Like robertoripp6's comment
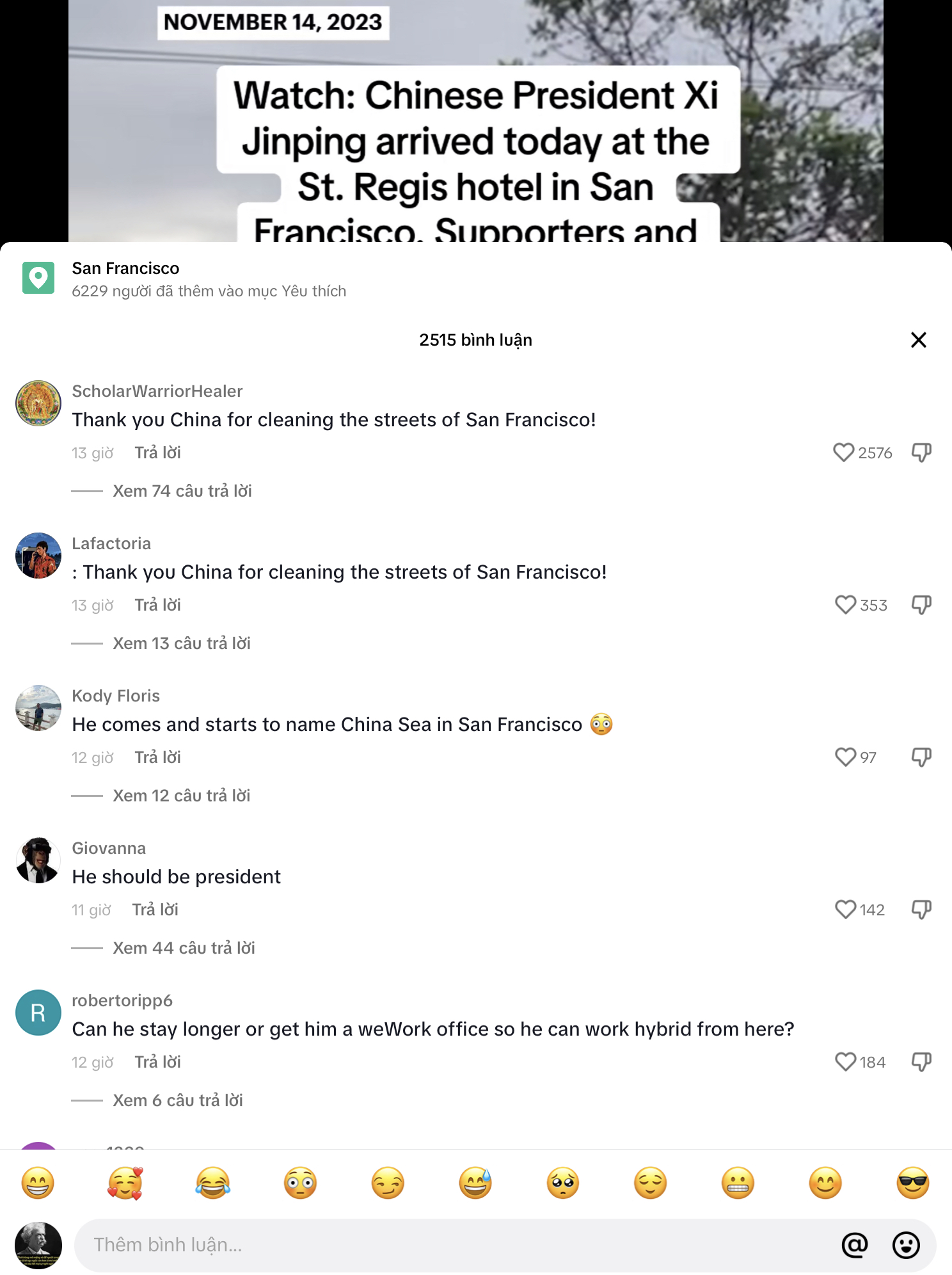This screenshot has width=952, height=1275. click(x=845, y=1062)
